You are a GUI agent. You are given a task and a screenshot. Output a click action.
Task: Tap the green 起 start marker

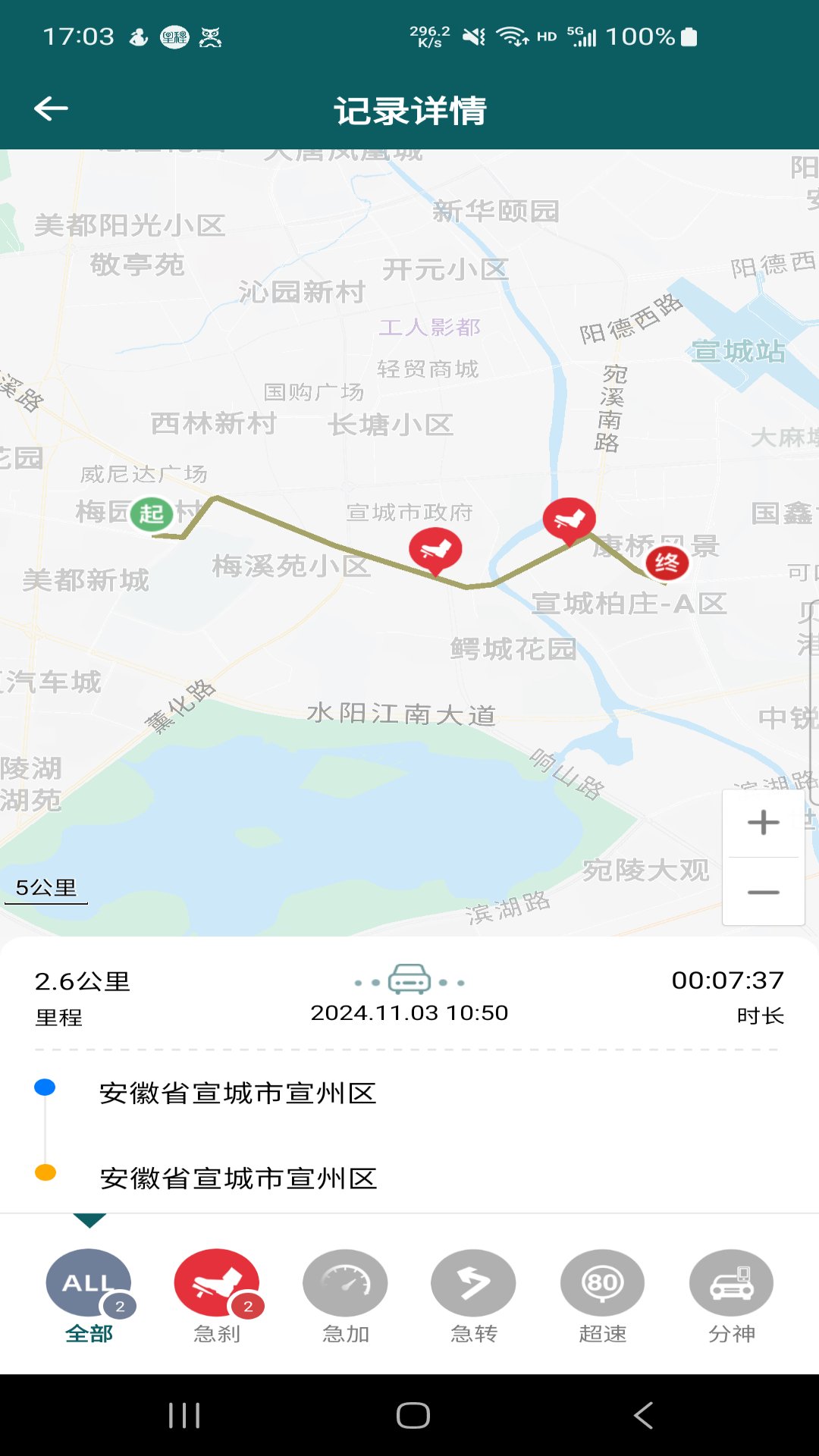152,514
